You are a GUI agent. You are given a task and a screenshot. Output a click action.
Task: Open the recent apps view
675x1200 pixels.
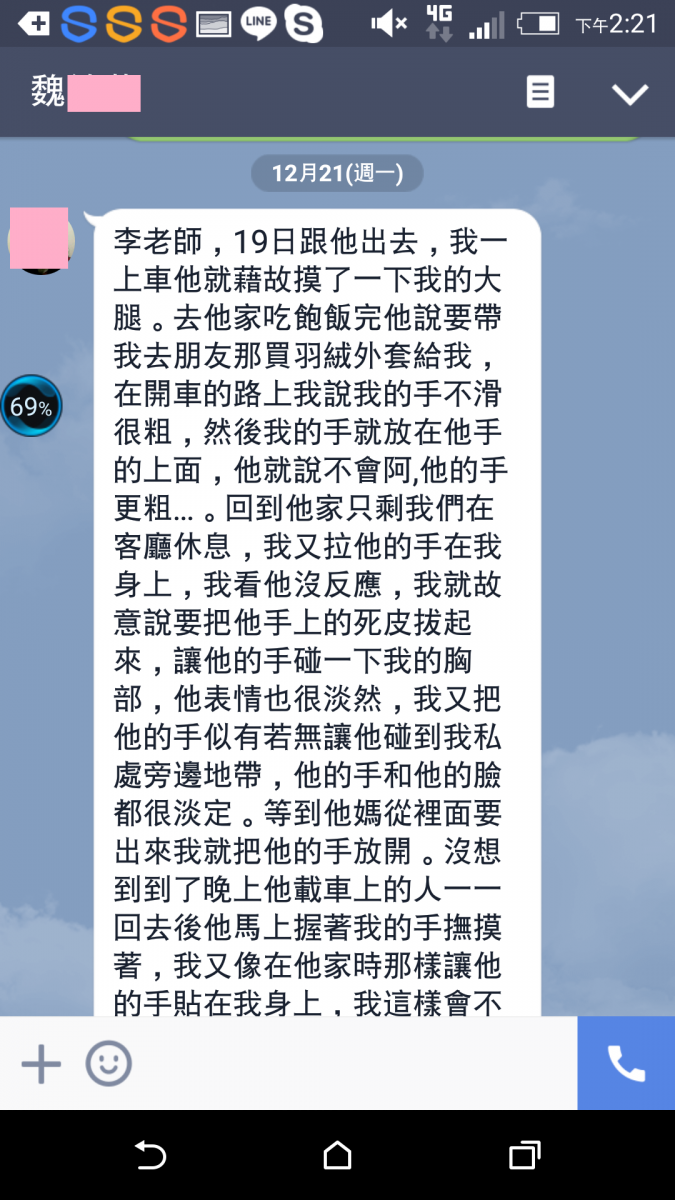524,1155
